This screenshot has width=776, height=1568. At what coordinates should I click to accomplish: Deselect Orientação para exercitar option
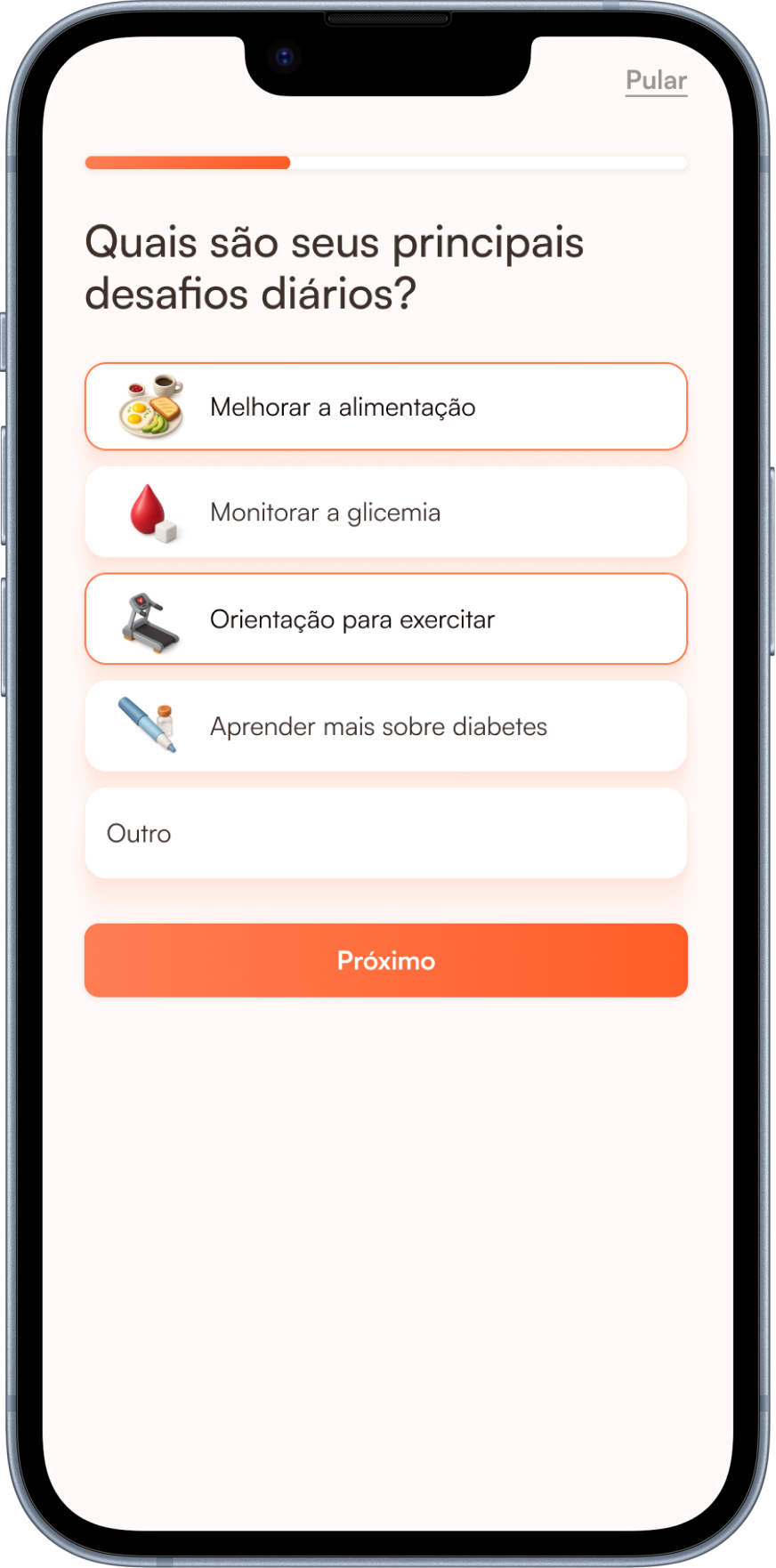point(385,619)
